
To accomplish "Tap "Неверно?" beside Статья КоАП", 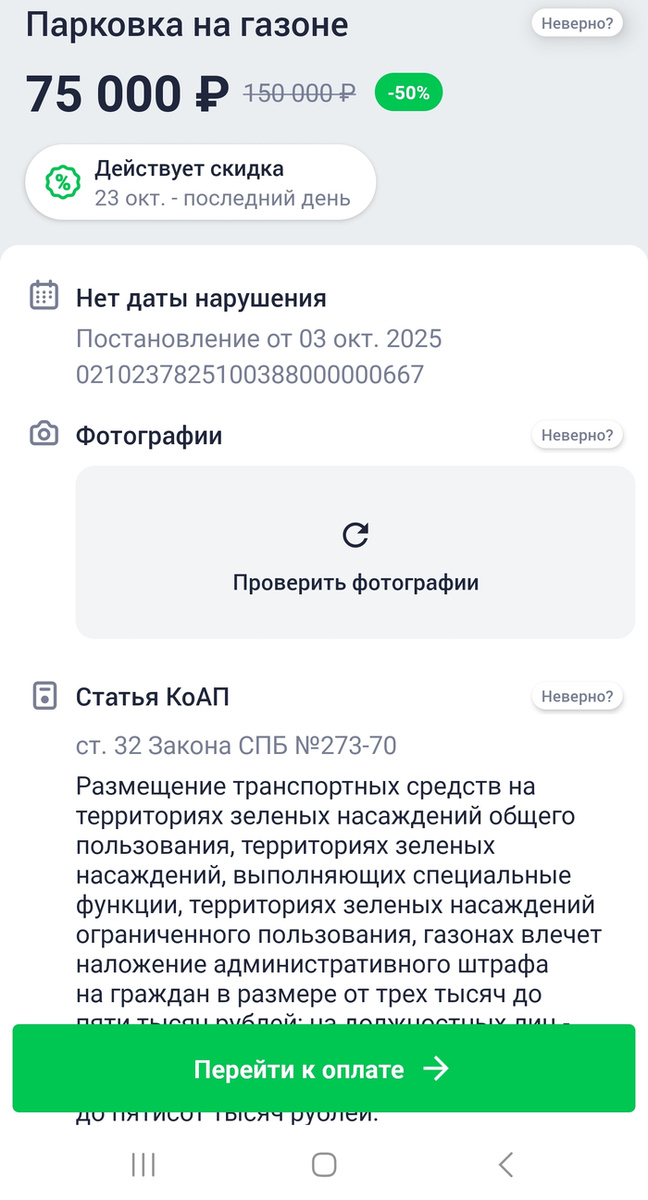I will click(x=577, y=697).
